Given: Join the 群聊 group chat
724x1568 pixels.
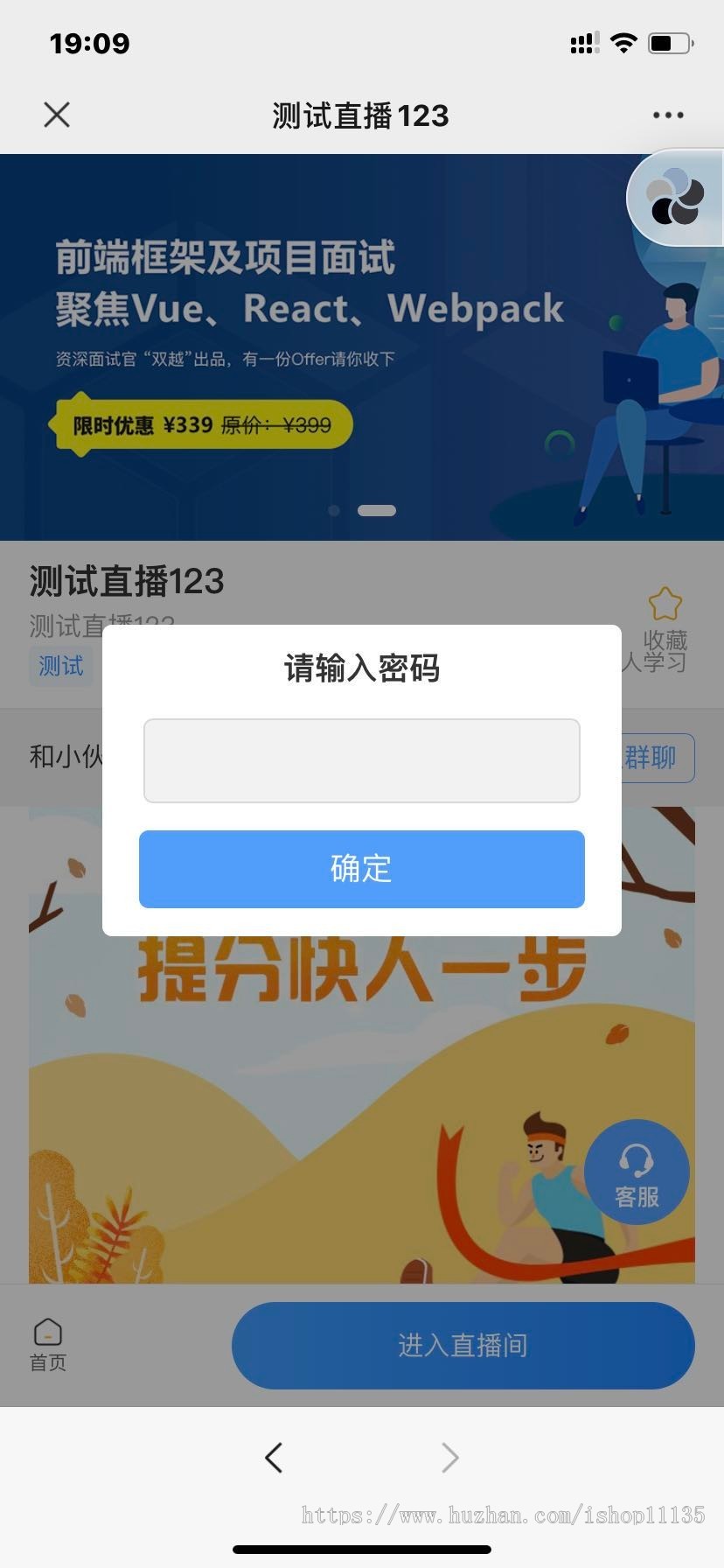Looking at the screenshot, I should coord(656,758).
